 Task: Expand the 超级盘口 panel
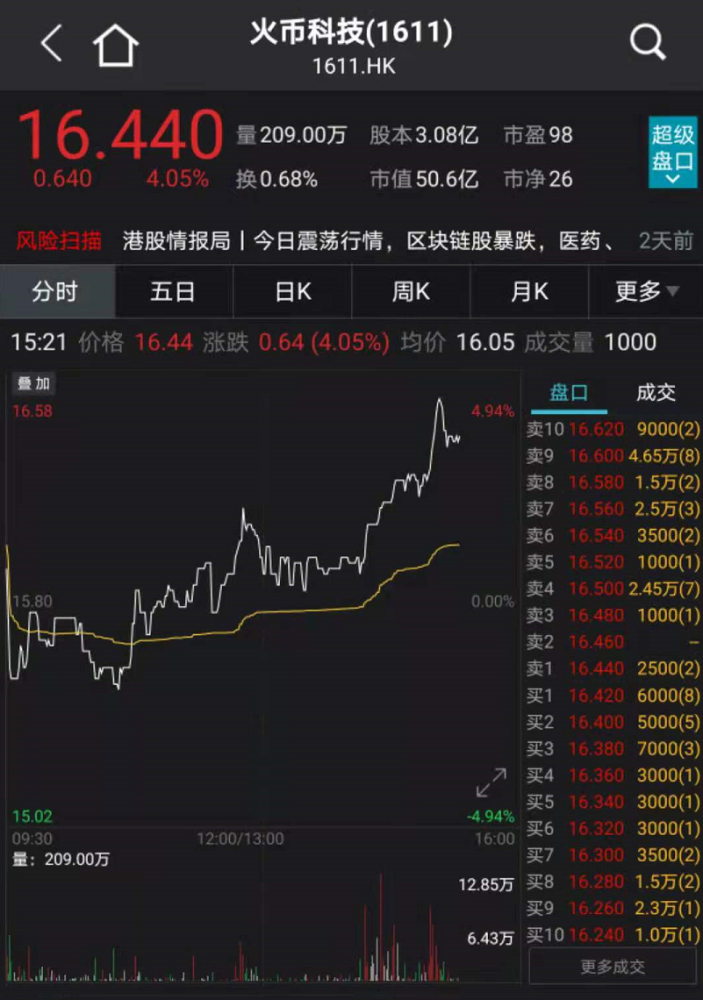pyautogui.click(x=672, y=154)
